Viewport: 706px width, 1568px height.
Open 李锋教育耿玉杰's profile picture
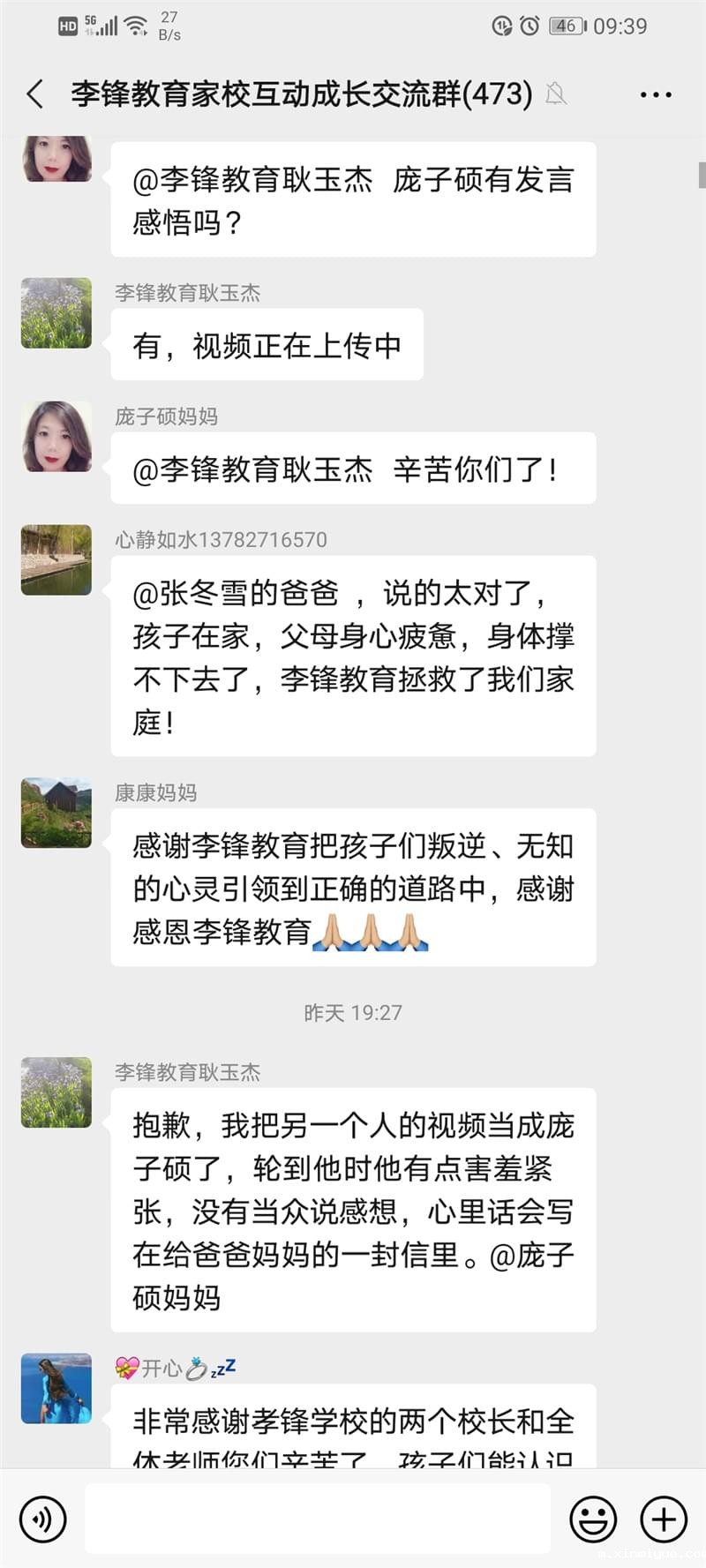(56, 313)
